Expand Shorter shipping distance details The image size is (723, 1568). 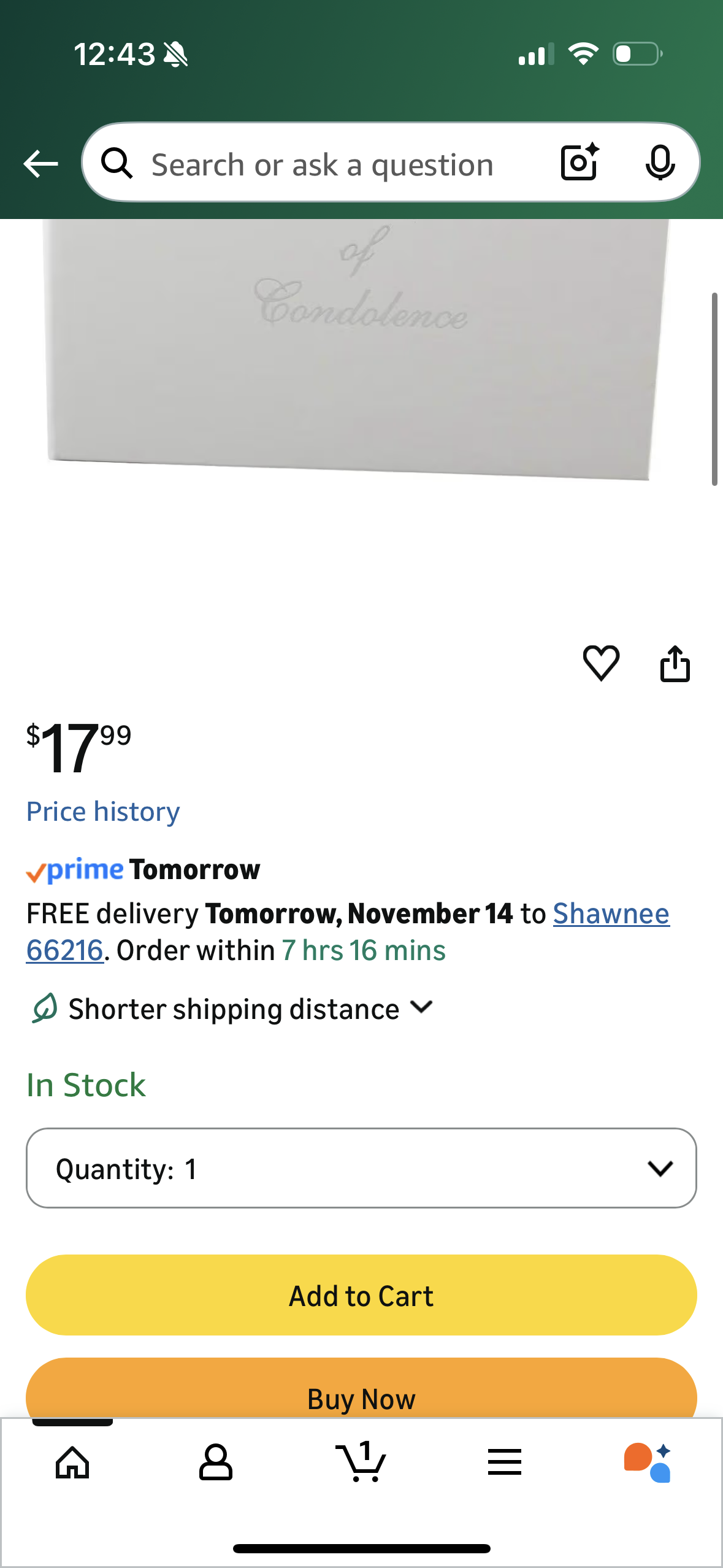point(233,1009)
